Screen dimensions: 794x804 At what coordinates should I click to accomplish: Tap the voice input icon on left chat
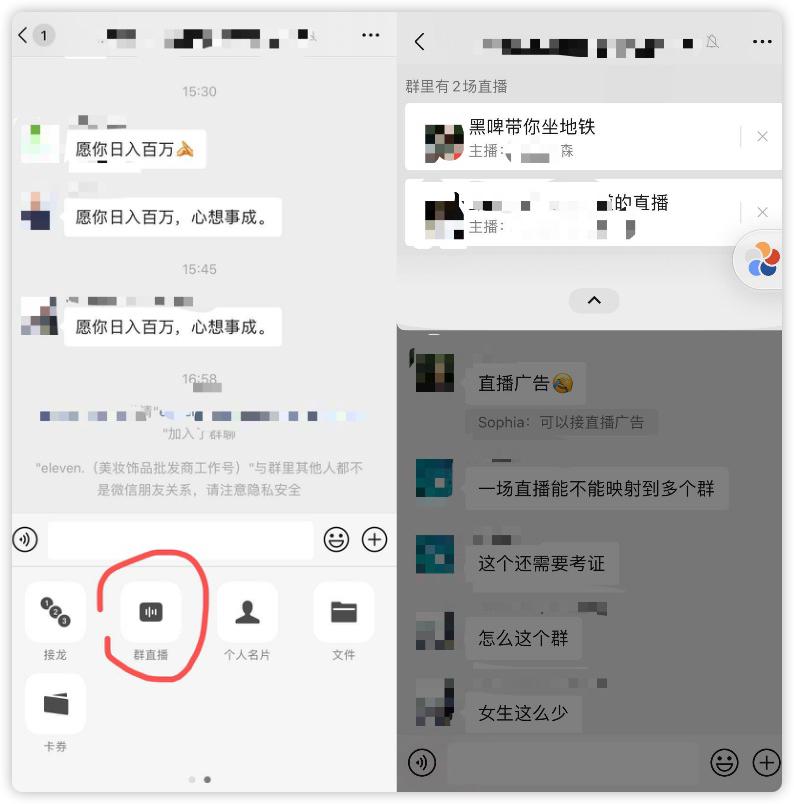point(25,539)
